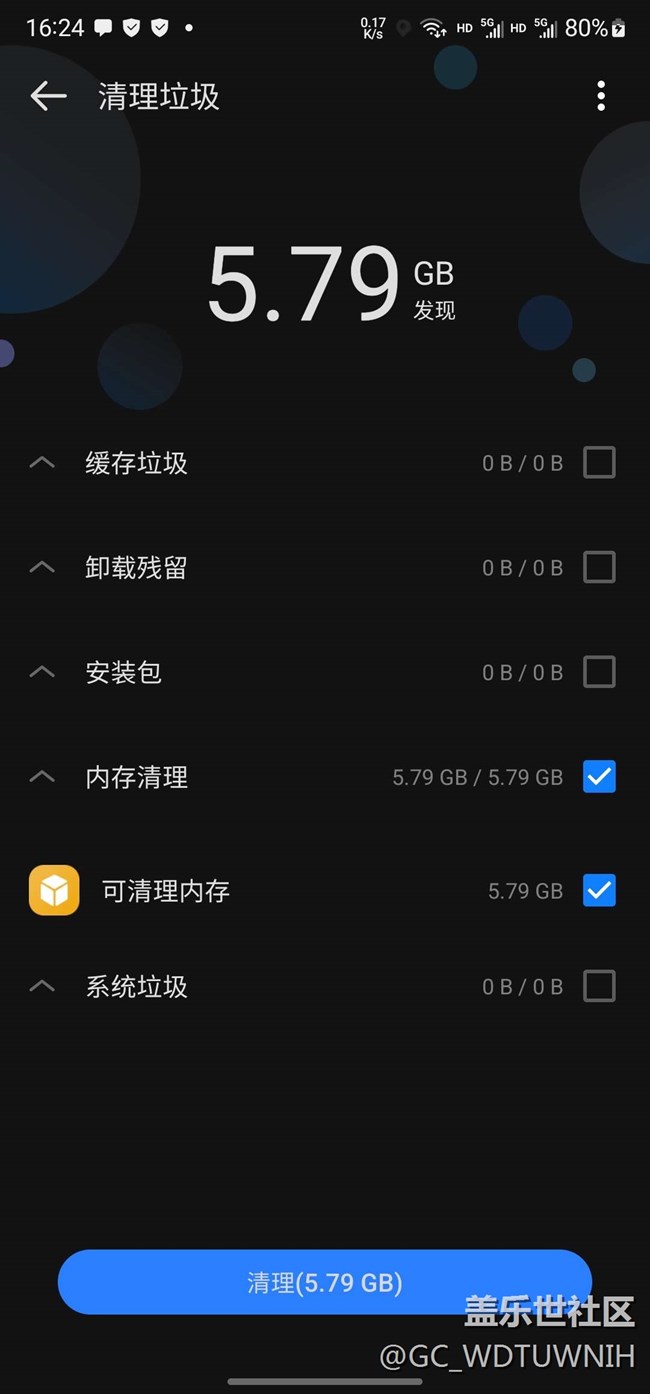Expand the 系统垃圾 section
Image resolution: width=650 pixels, height=1394 pixels.
point(42,987)
